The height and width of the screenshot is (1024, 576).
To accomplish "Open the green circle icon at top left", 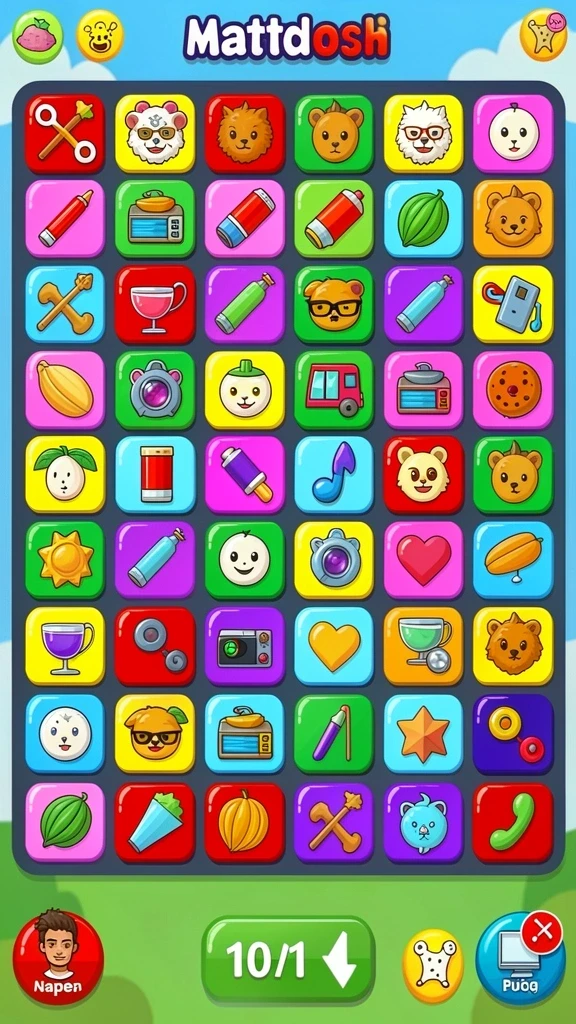I will click(38, 36).
